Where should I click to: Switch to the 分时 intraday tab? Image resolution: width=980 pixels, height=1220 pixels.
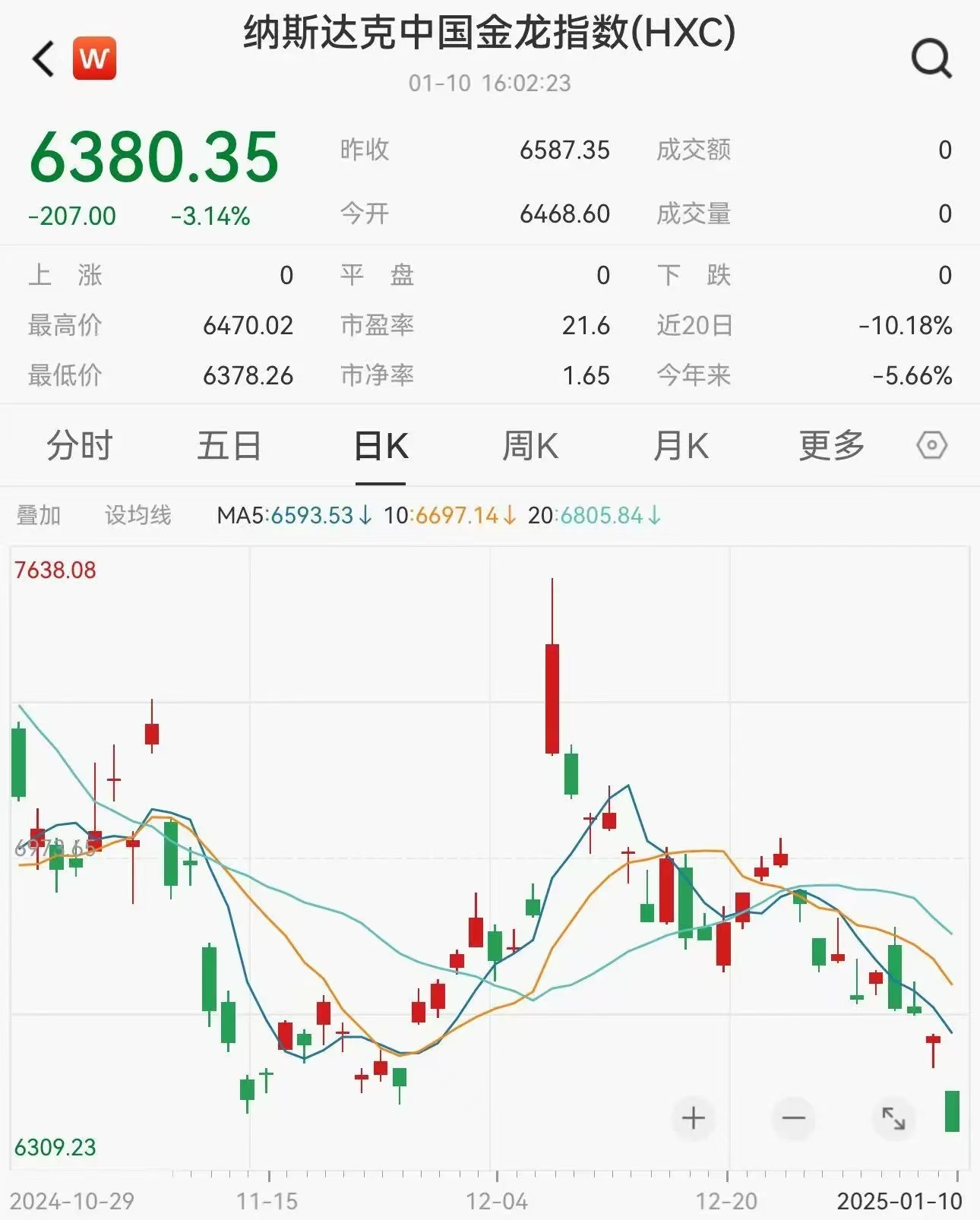click(x=80, y=447)
